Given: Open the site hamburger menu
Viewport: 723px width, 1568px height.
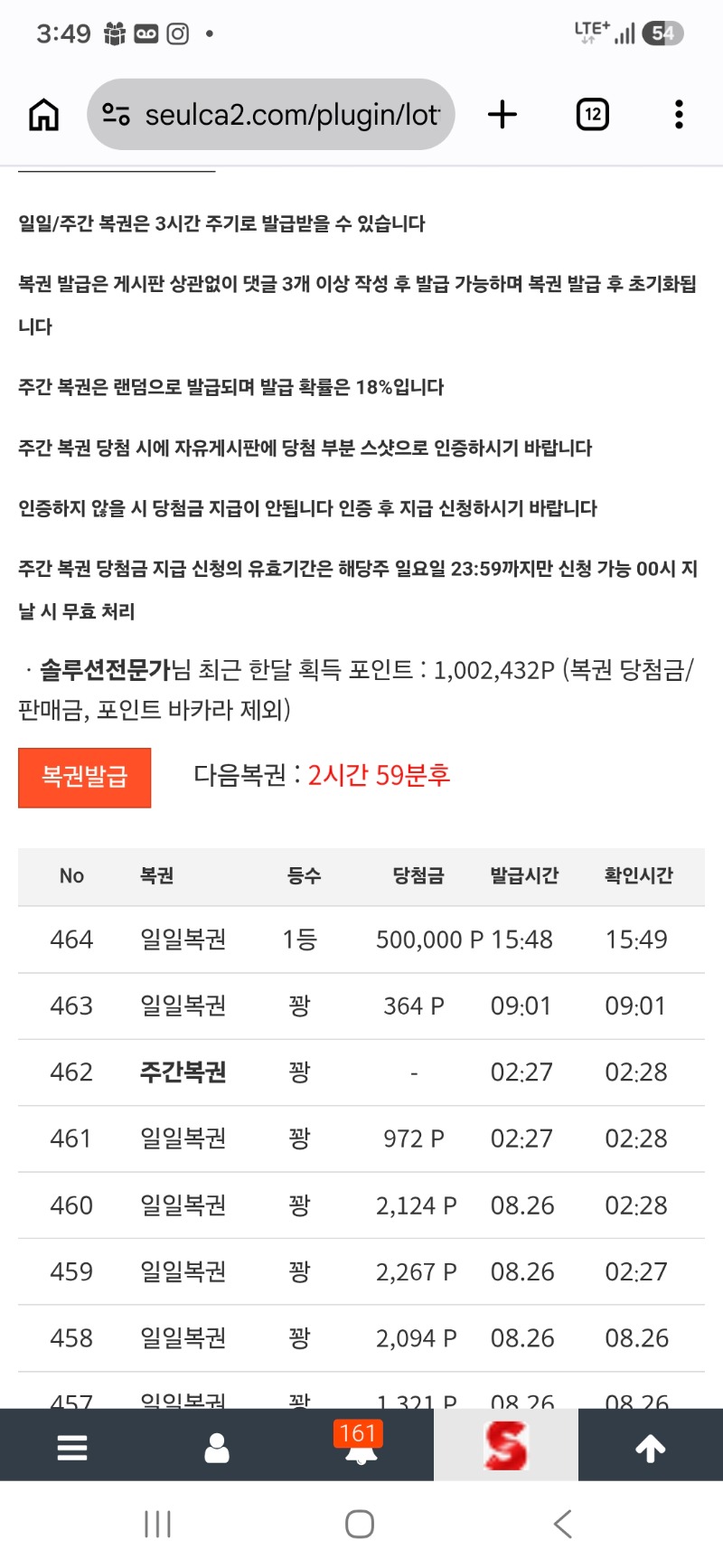Looking at the screenshot, I should point(72,1447).
